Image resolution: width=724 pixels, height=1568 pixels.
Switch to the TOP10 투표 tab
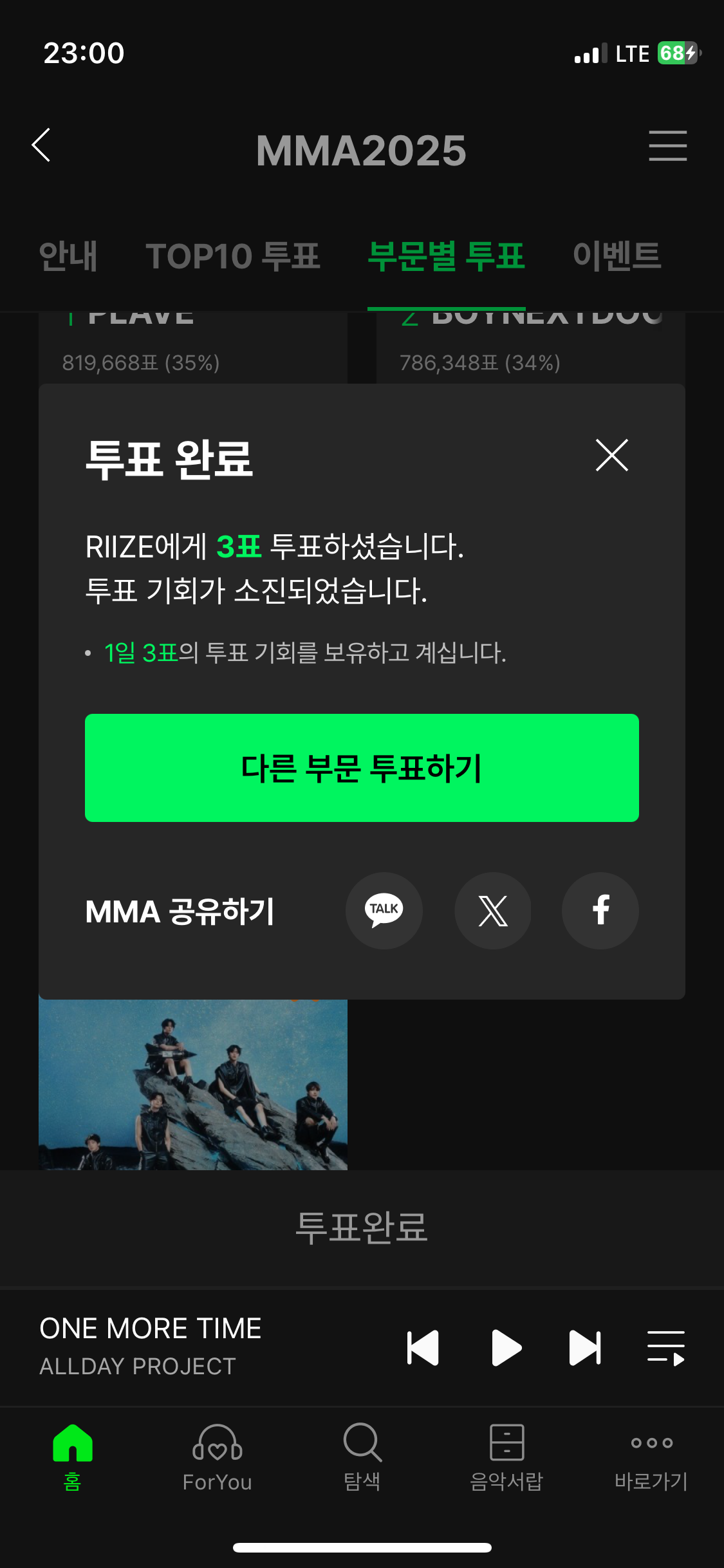point(233,256)
